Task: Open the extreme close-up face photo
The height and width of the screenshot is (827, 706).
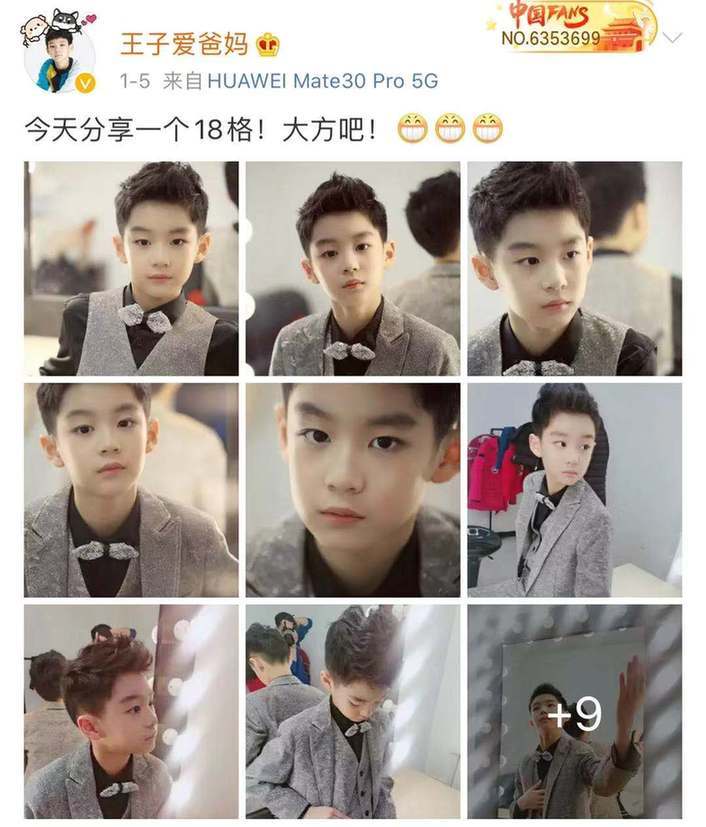Action: click(353, 490)
